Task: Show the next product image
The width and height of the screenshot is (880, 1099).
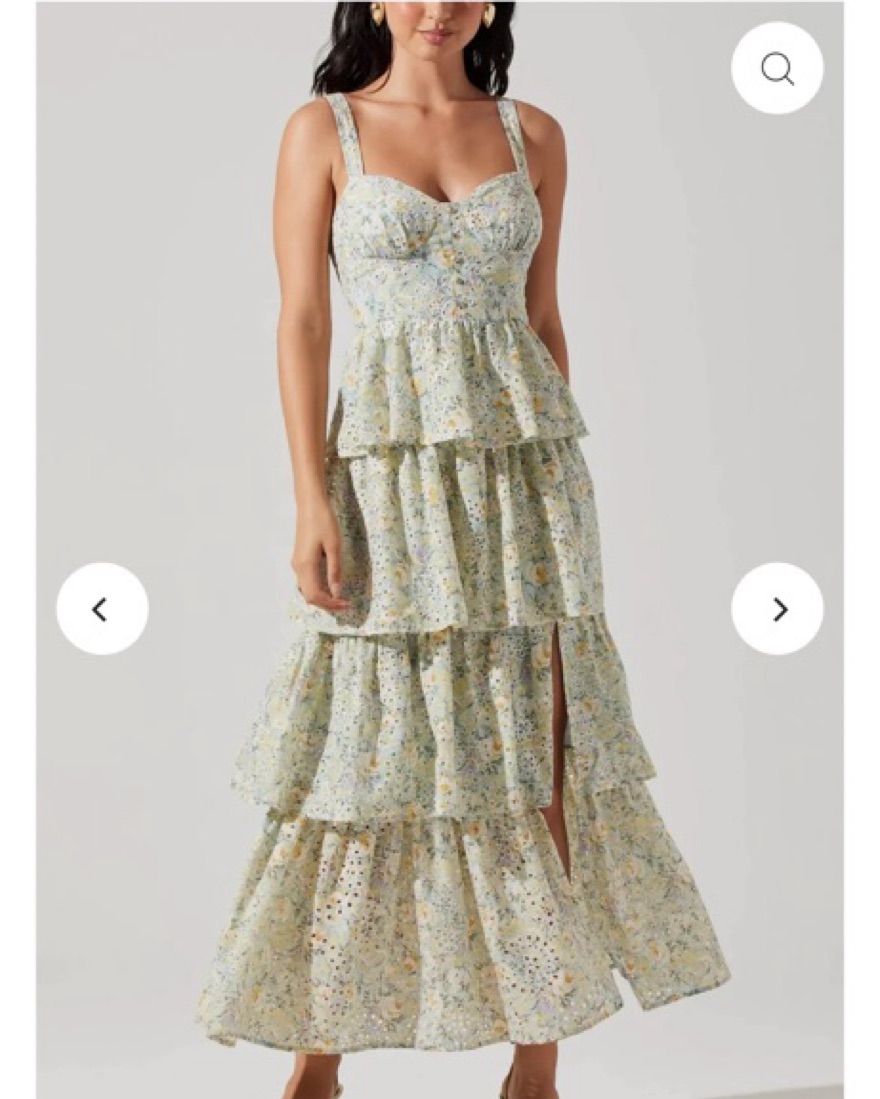Action: coord(777,609)
